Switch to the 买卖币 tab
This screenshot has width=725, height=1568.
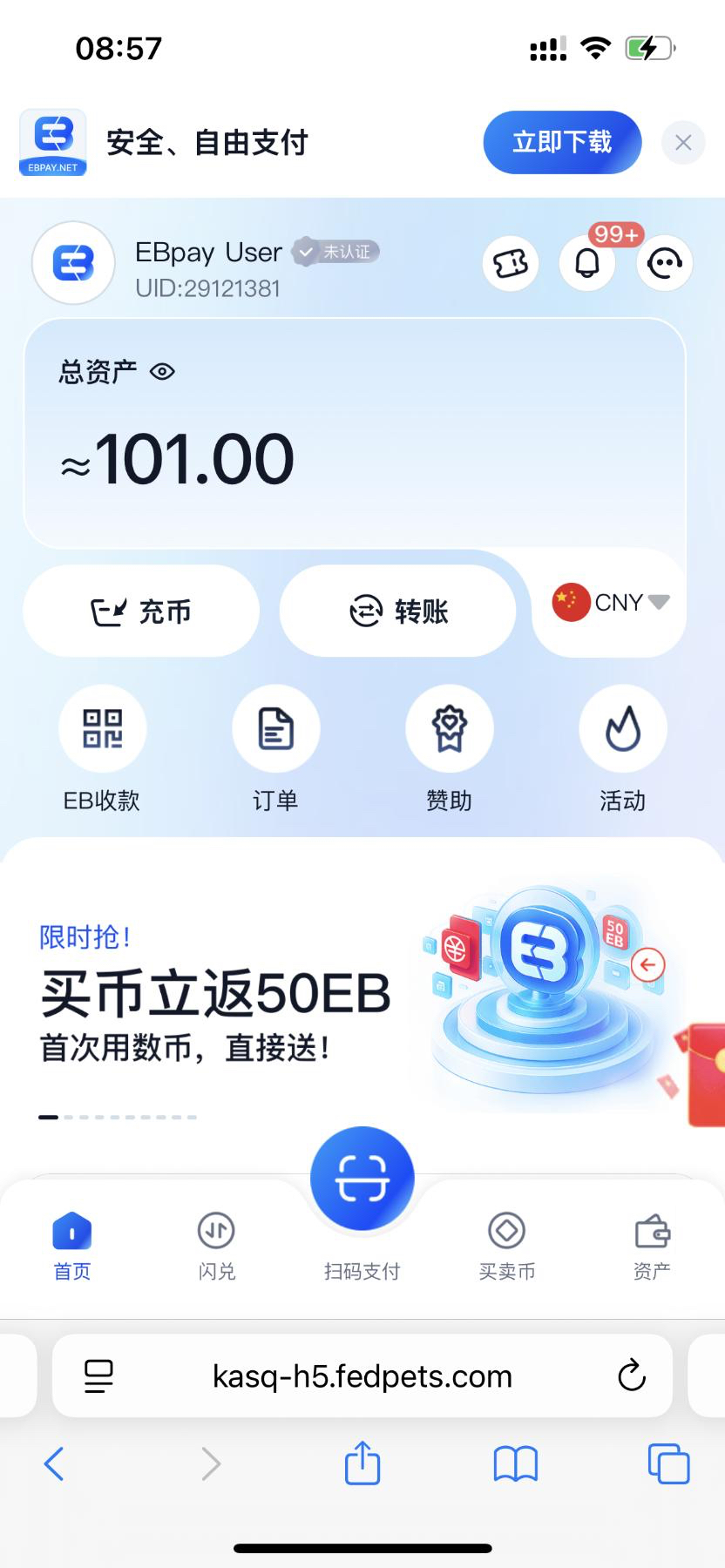tap(506, 1246)
